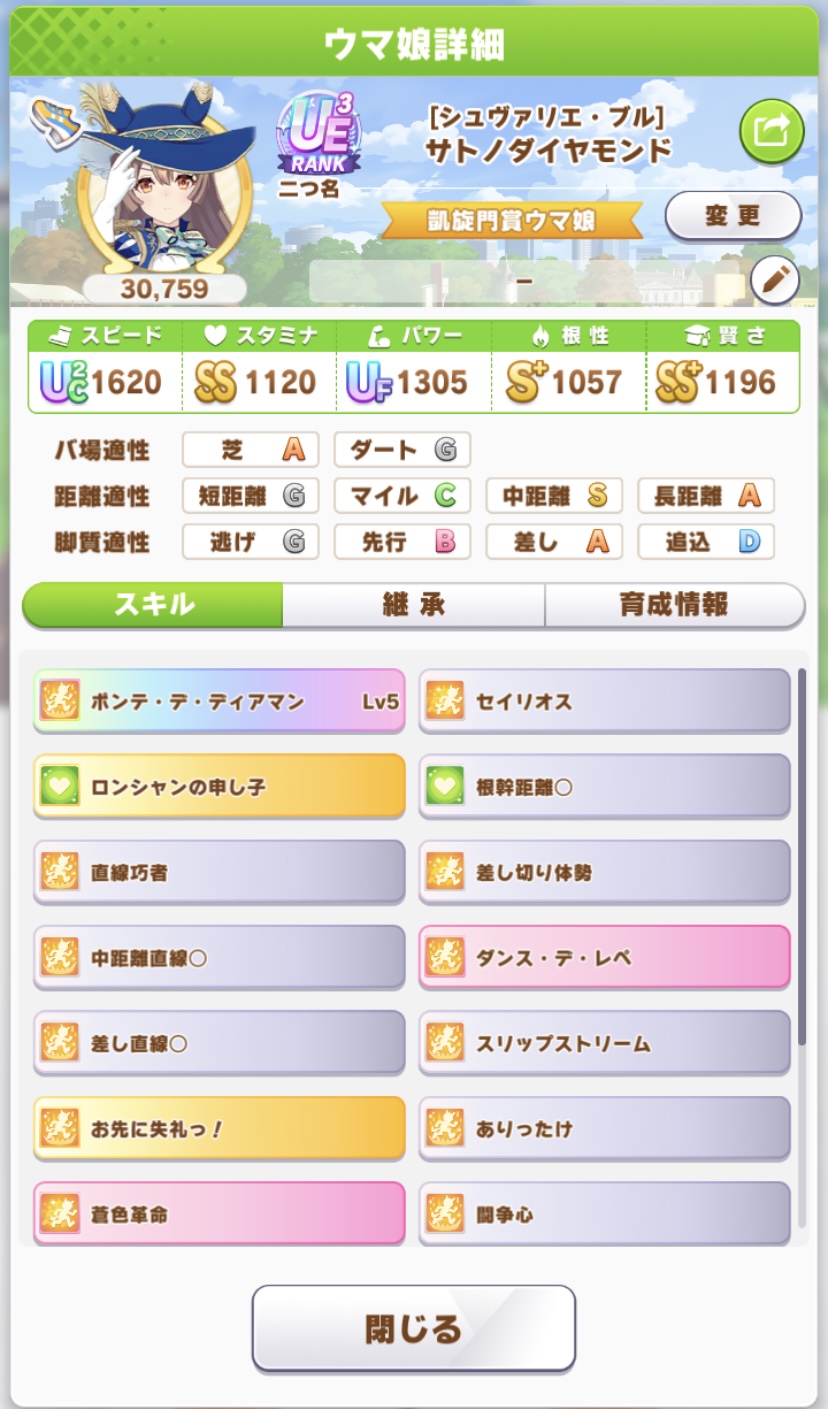Open the 差し切り体勢 skill
The image size is (828, 1409).
click(604, 872)
